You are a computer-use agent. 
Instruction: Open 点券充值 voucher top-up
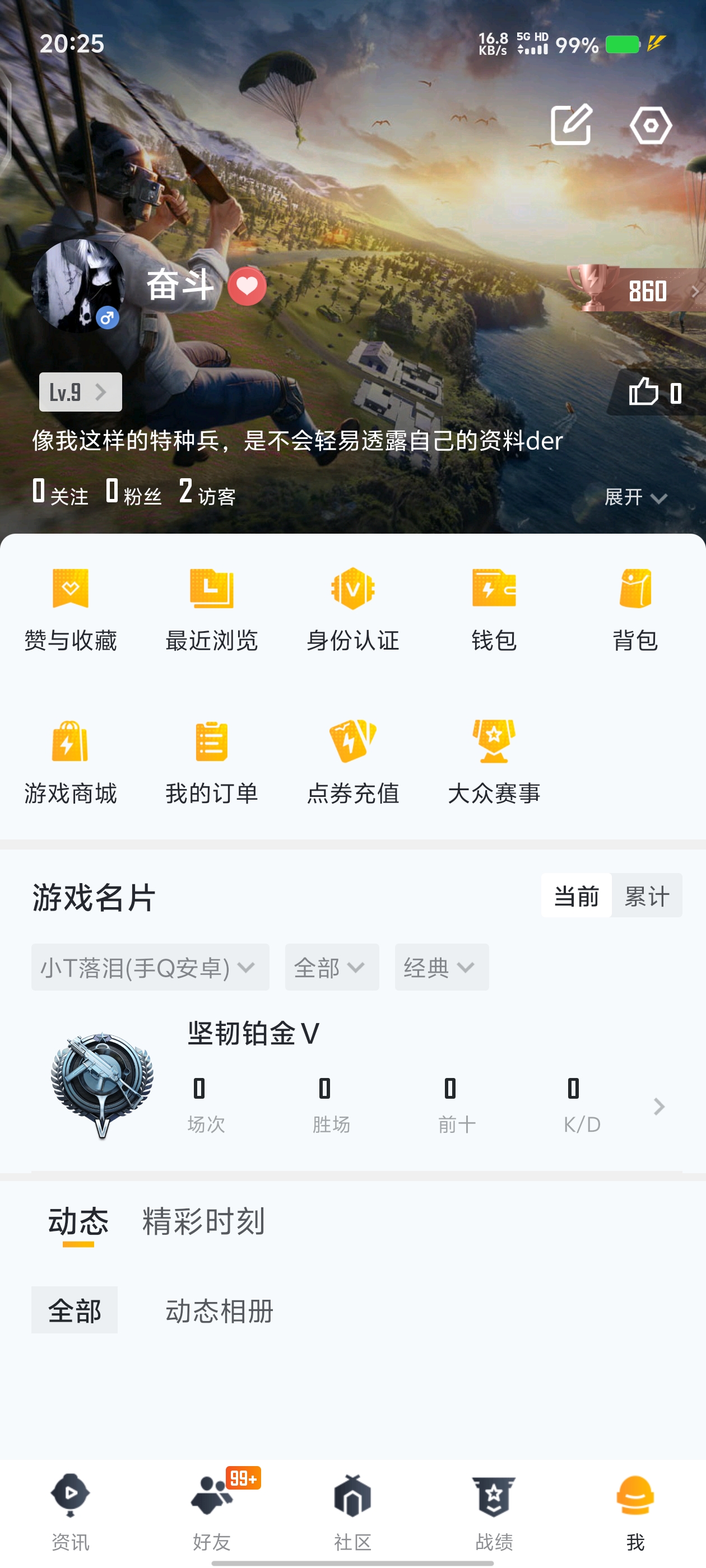tap(352, 762)
